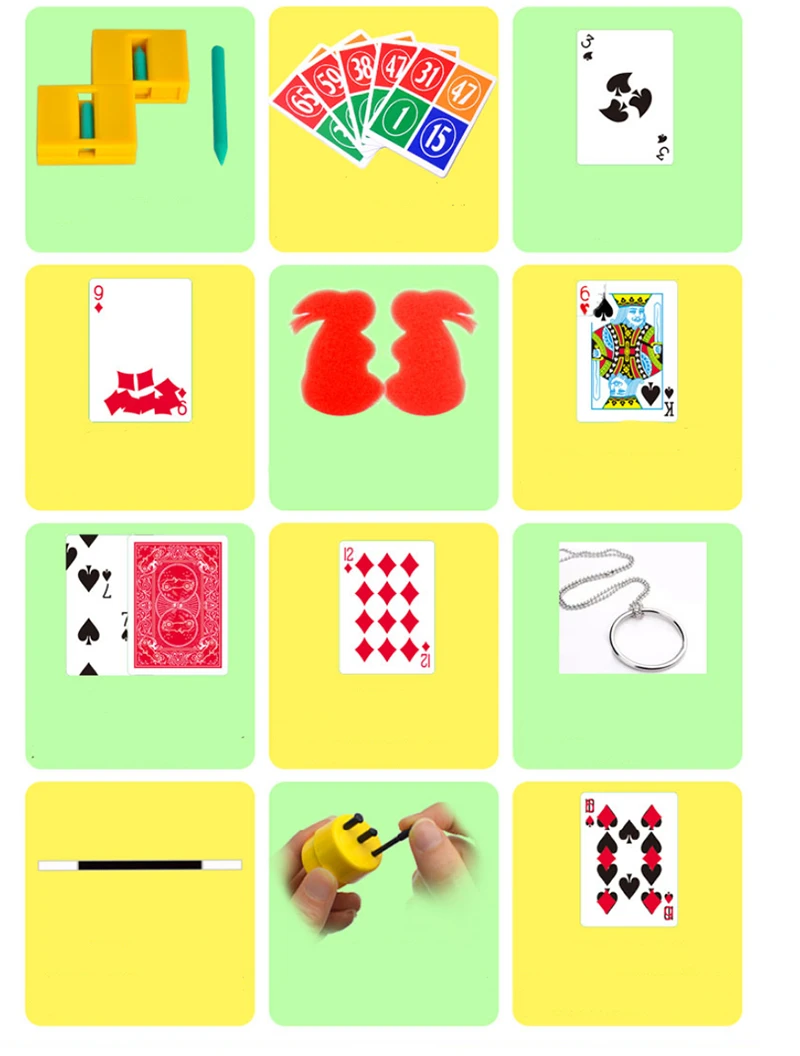
Task: Open the twelve of diamonds card tile
Action: pyautogui.click(x=383, y=645)
